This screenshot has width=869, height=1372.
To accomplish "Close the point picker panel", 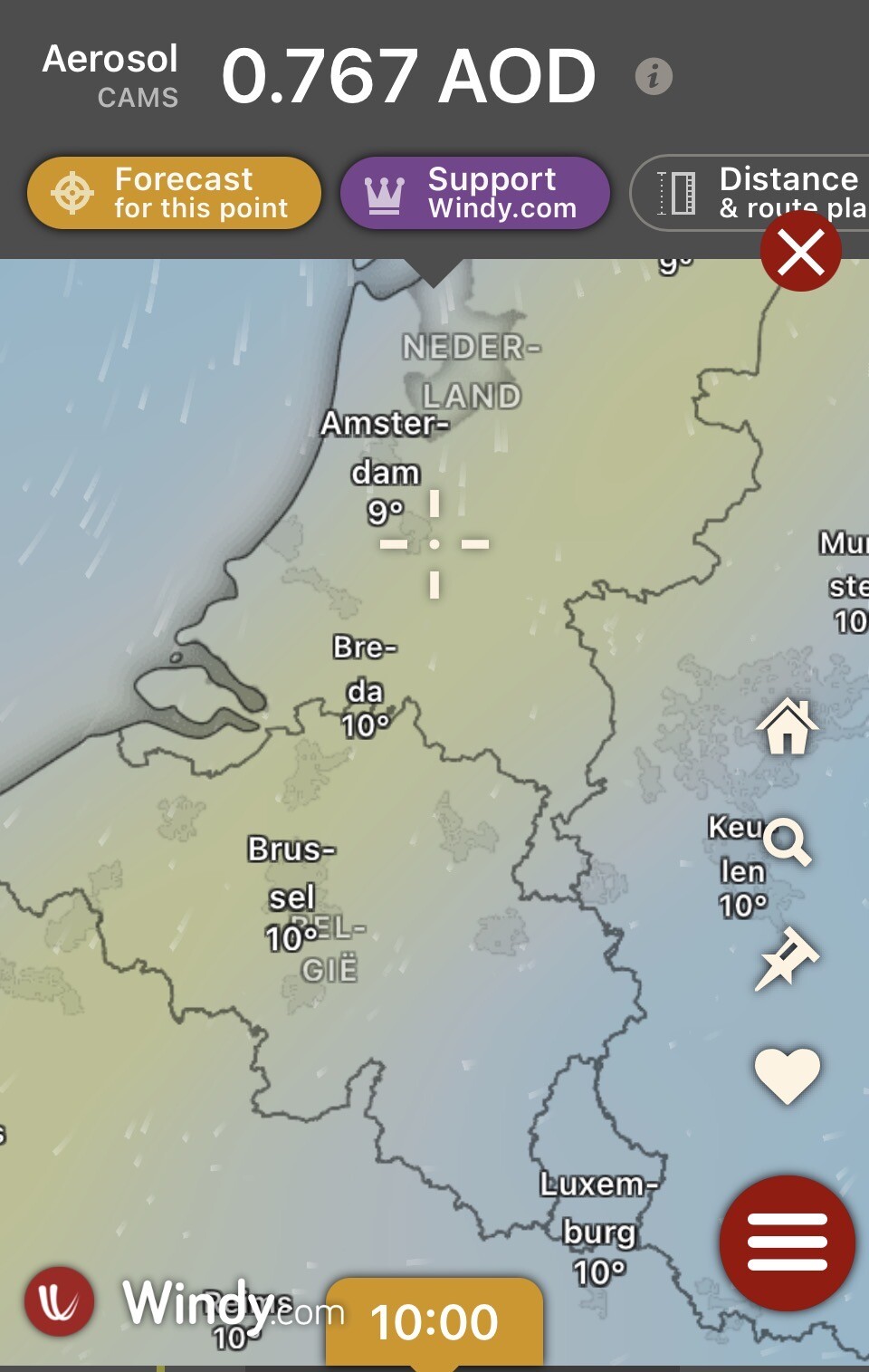I will click(800, 252).
